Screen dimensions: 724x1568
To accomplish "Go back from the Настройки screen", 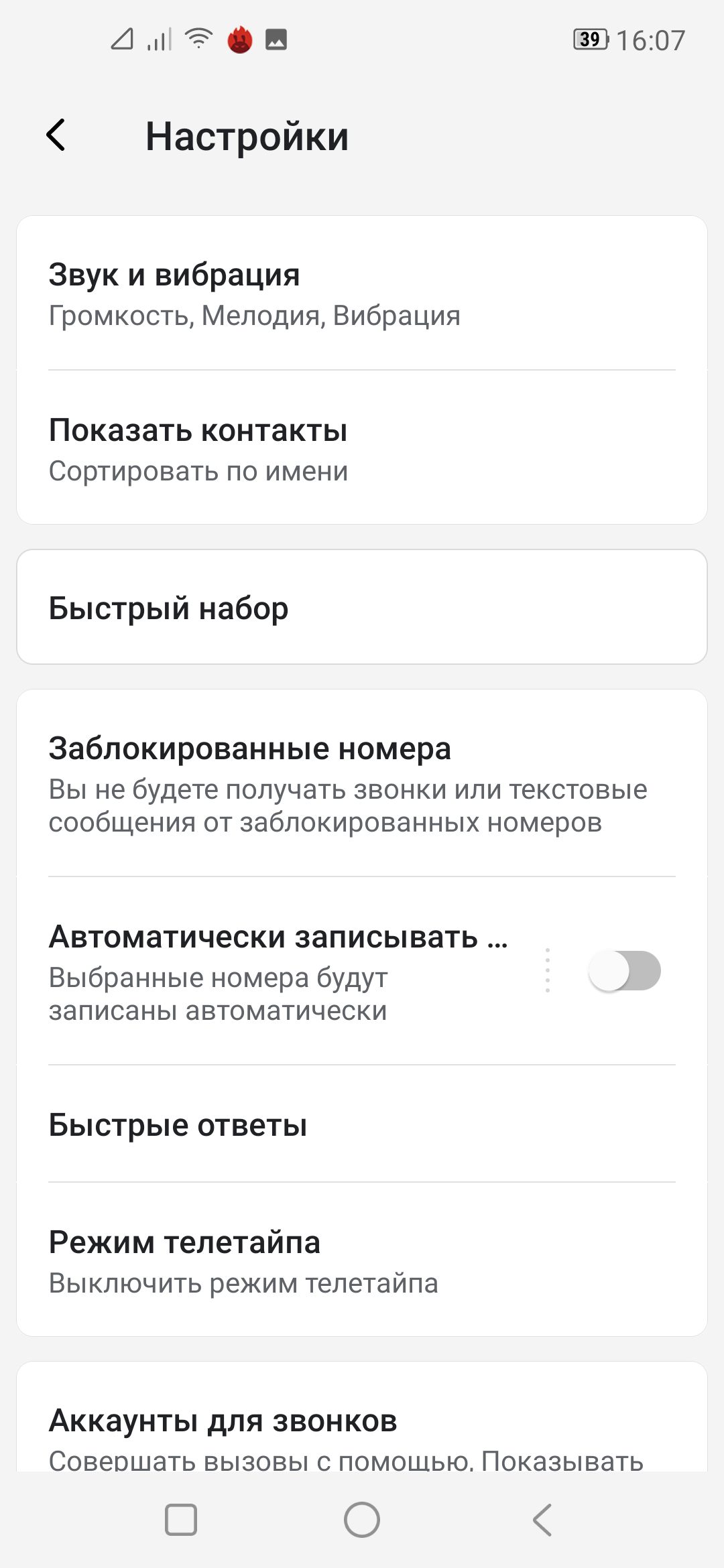I will pyautogui.click(x=56, y=135).
